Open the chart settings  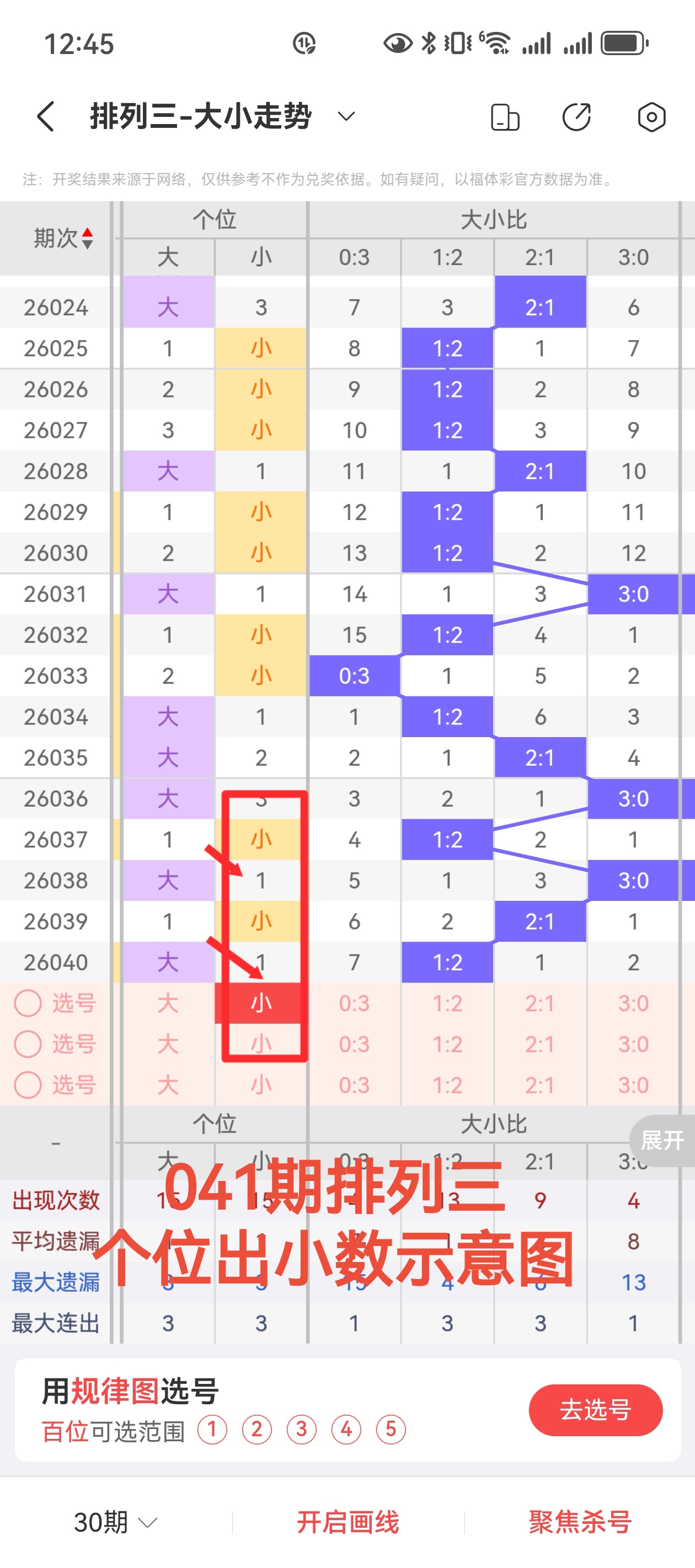click(x=651, y=117)
